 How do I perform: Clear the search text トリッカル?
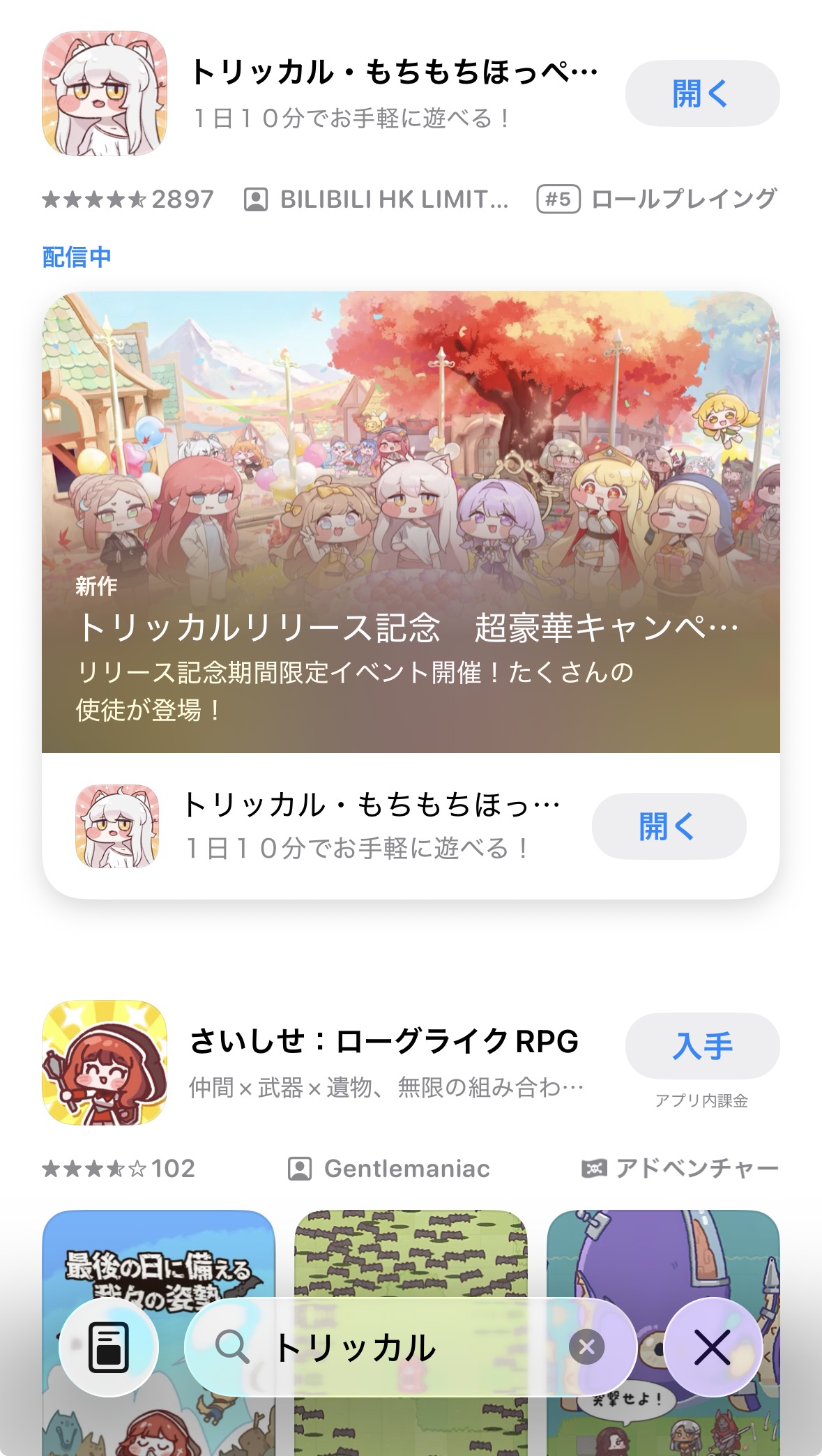(586, 1347)
